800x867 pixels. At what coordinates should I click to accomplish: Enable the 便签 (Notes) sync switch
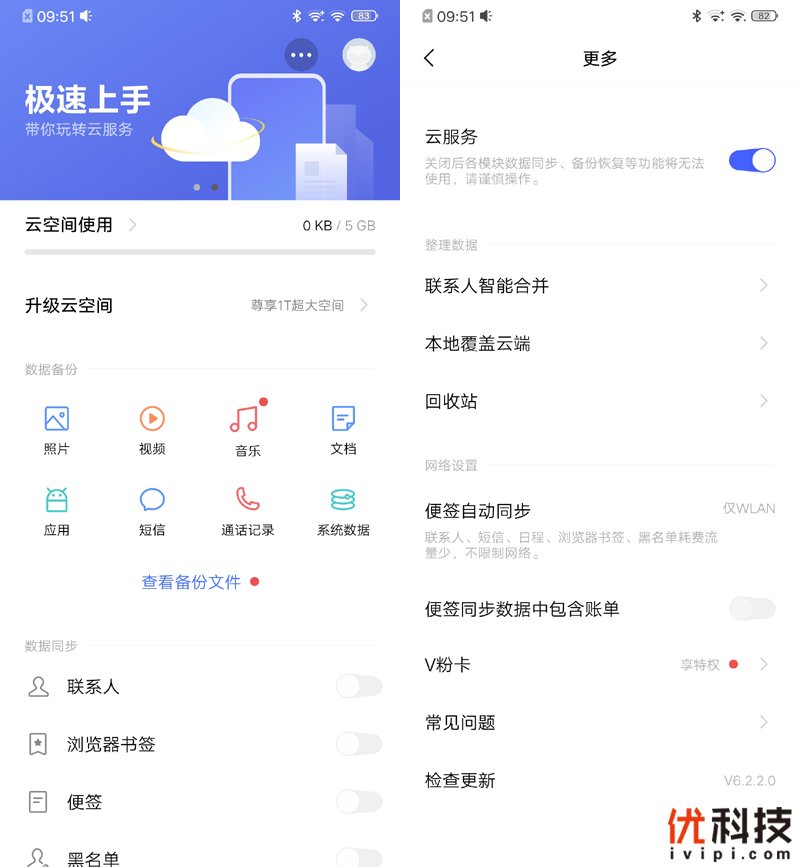(x=359, y=801)
